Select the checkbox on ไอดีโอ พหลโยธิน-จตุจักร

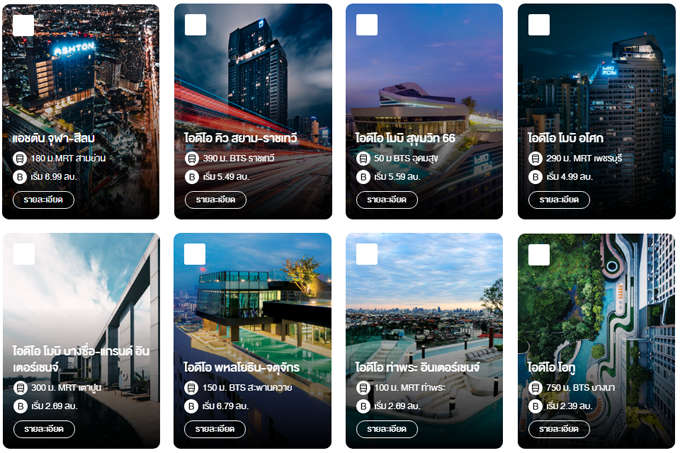point(196,255)
